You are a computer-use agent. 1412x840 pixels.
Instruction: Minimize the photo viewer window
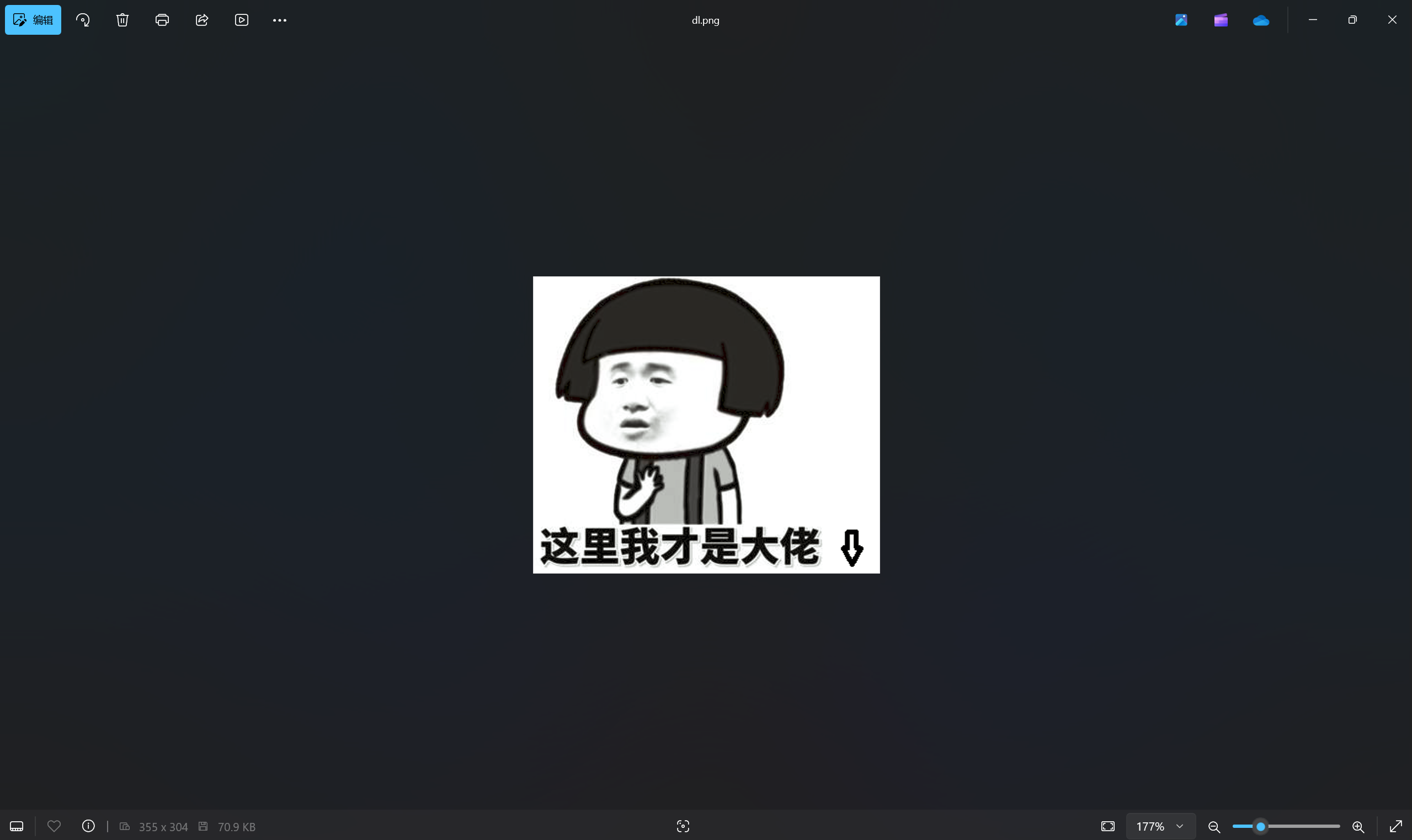point(1313,20)
